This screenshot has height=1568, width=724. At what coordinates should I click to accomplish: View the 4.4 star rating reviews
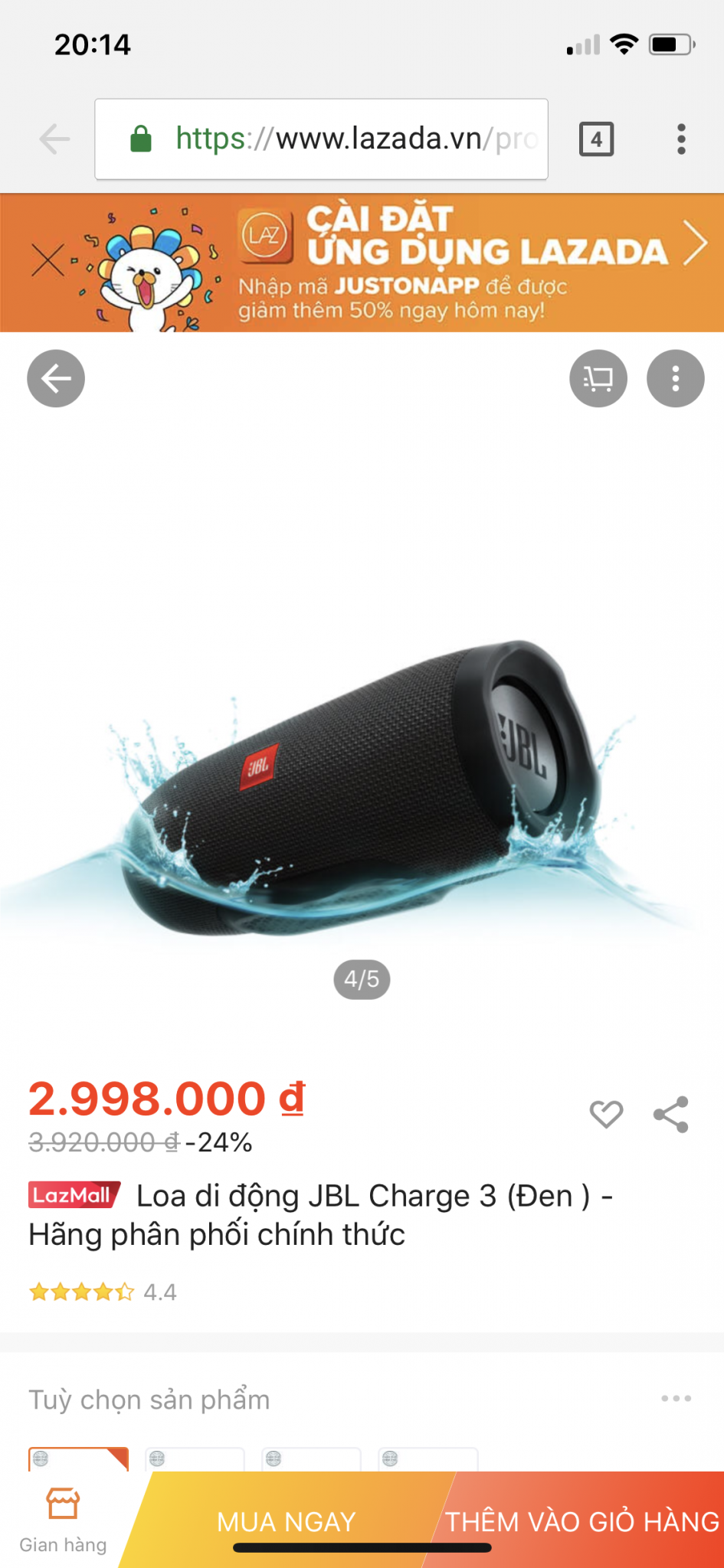click(103, 1292)
